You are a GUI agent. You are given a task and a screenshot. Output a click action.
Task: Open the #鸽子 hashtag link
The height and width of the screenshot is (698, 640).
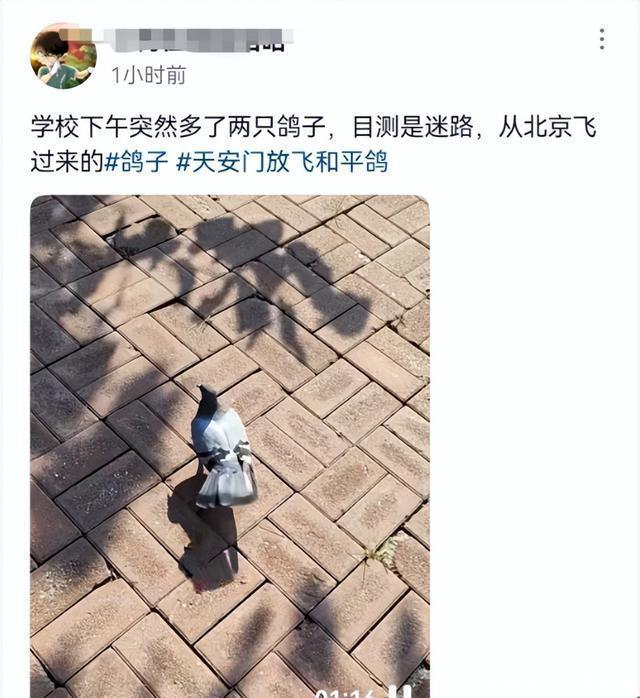(x=137, y=161)
